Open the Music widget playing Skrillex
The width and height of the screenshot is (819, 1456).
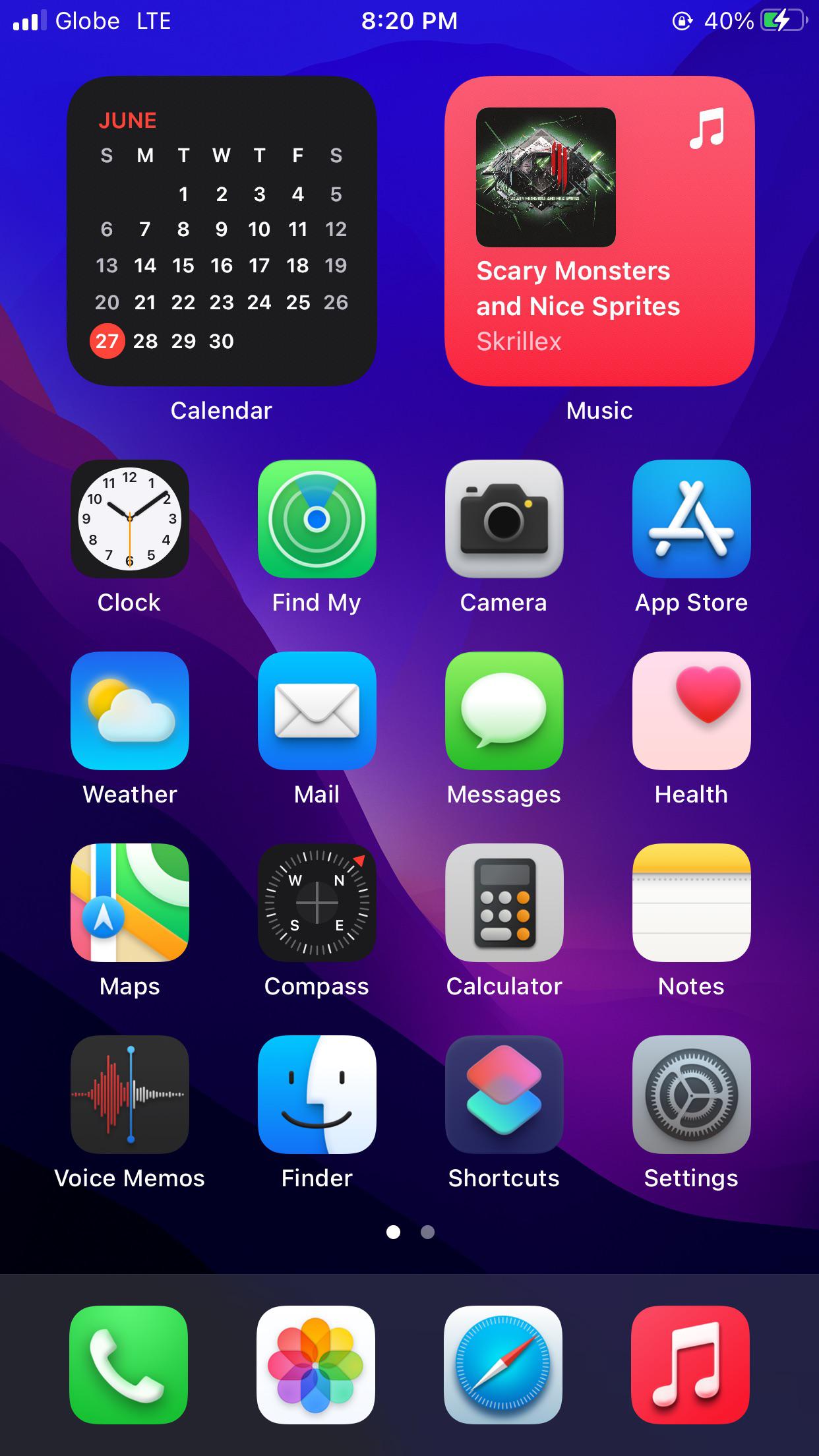pos(599,231)
